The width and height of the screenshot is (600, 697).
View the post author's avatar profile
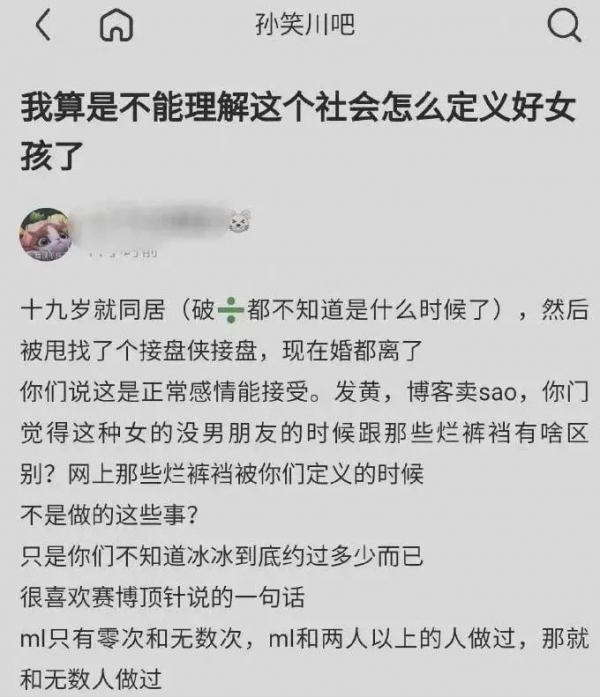point(45,234)
